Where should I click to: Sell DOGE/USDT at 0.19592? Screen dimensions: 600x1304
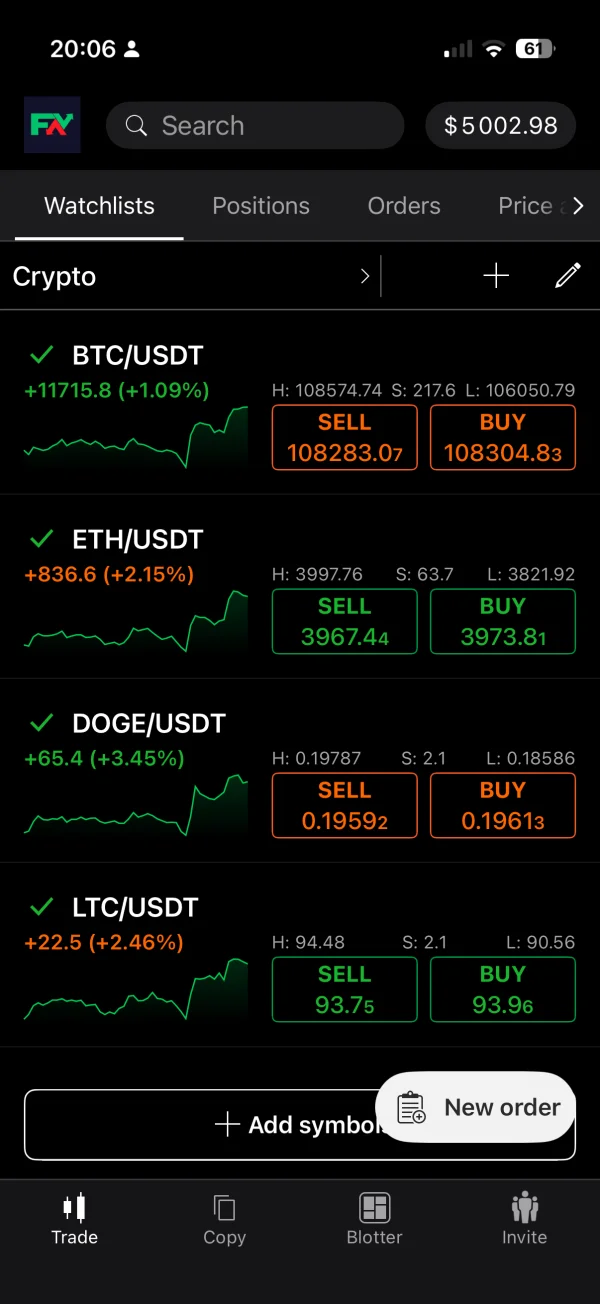[x=344, y=805]
